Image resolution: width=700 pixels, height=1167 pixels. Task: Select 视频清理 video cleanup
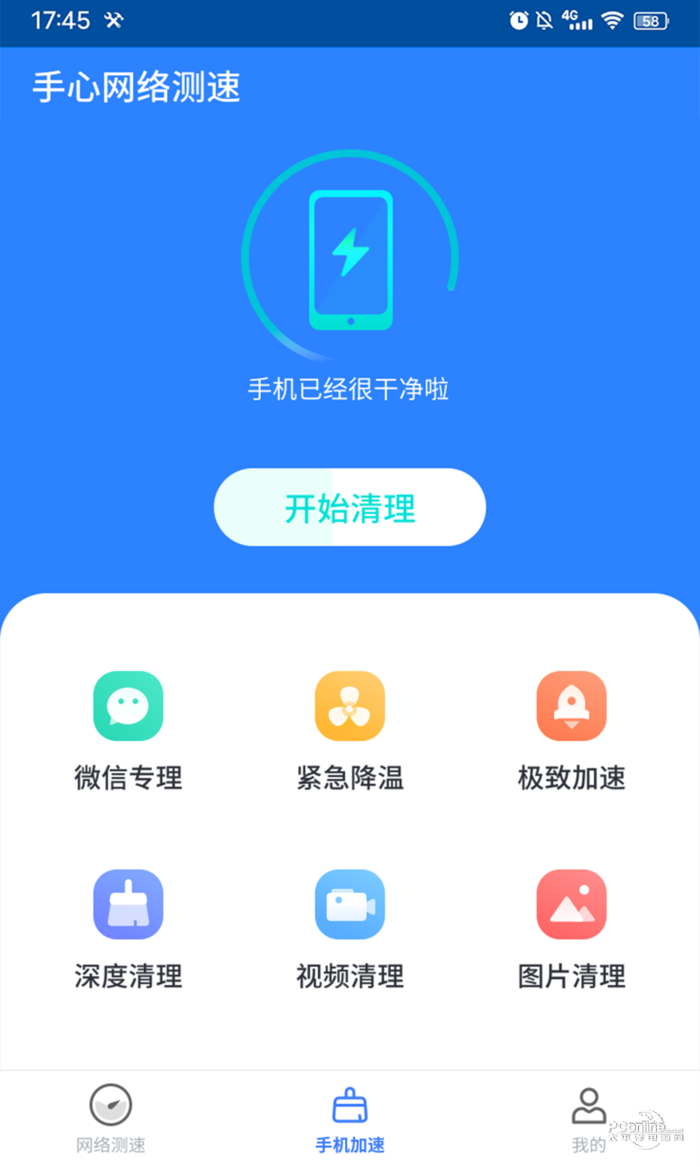pyautogui.click(x=349, y=929)
